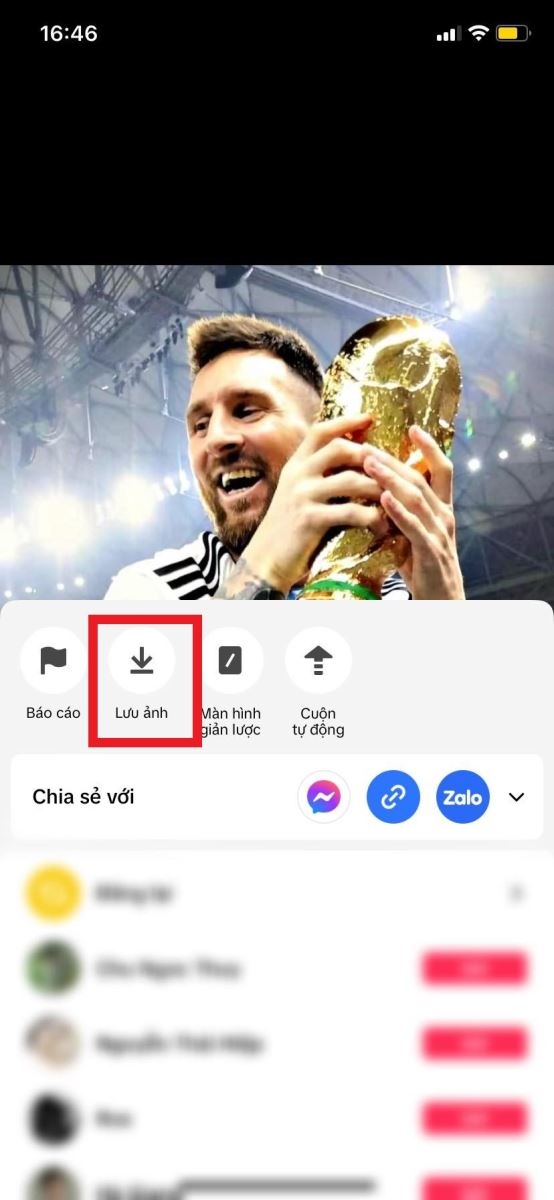Enable Màn hình giản lược mode
The image size is (554, 1200).
click(230, 661)
